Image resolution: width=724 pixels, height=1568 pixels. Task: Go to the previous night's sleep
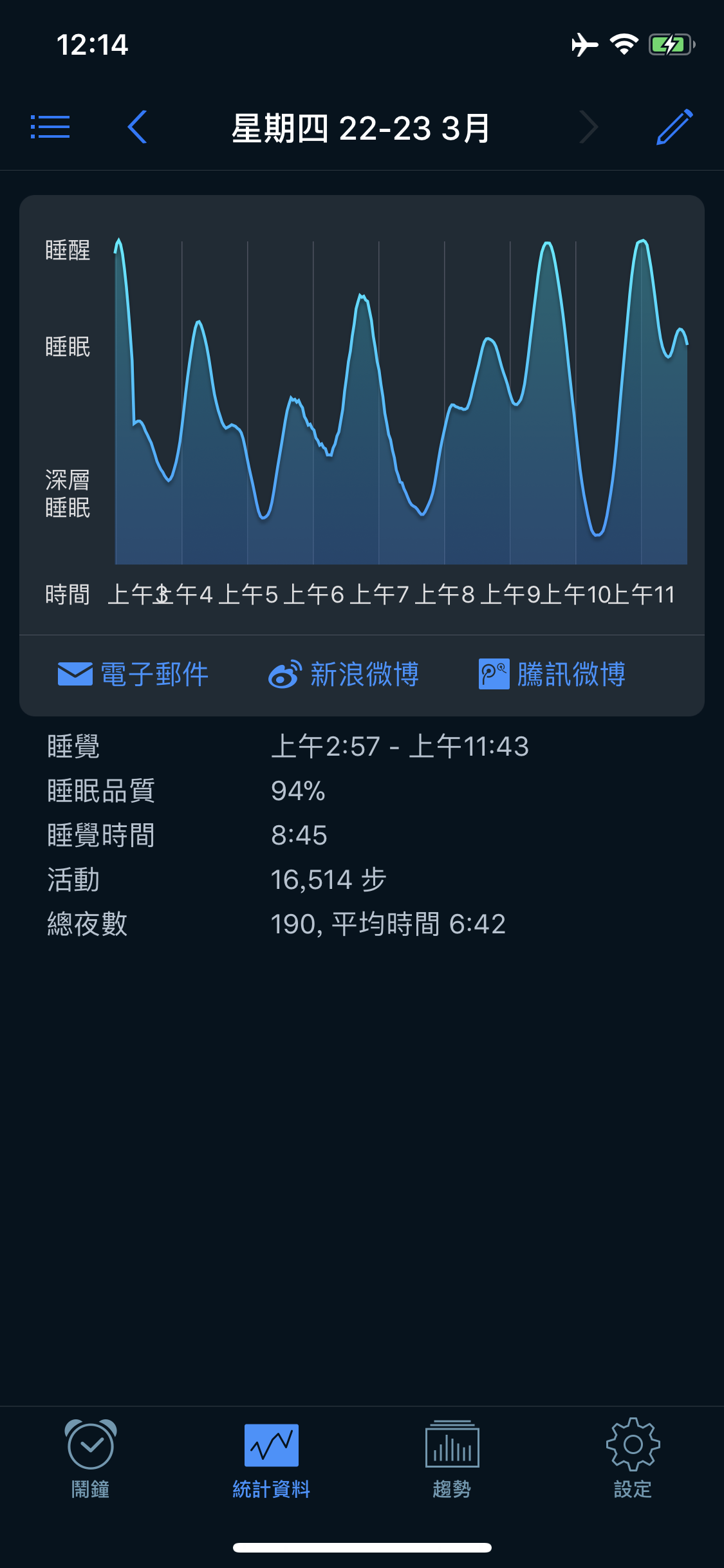138,127
